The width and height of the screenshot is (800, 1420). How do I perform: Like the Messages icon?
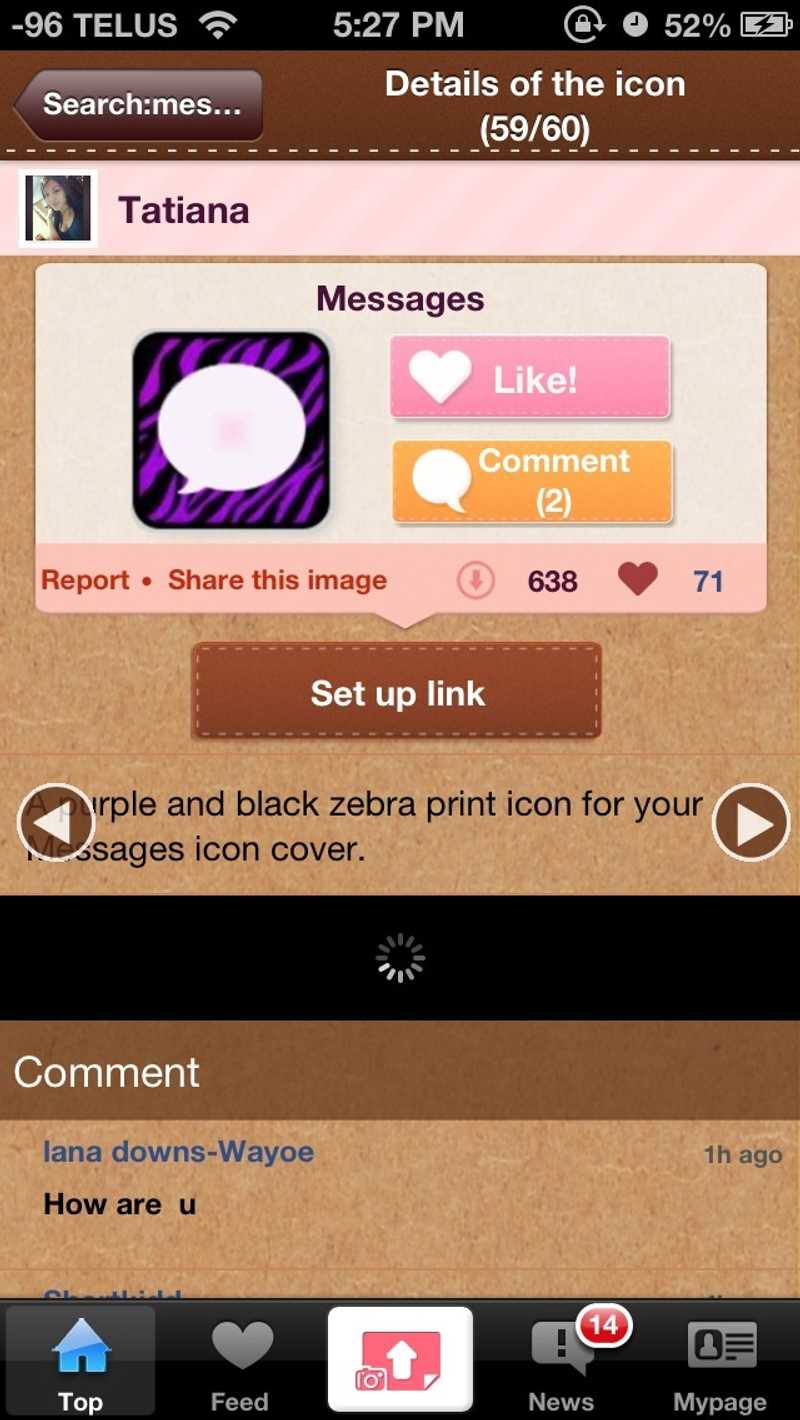[x=530, y=378]
